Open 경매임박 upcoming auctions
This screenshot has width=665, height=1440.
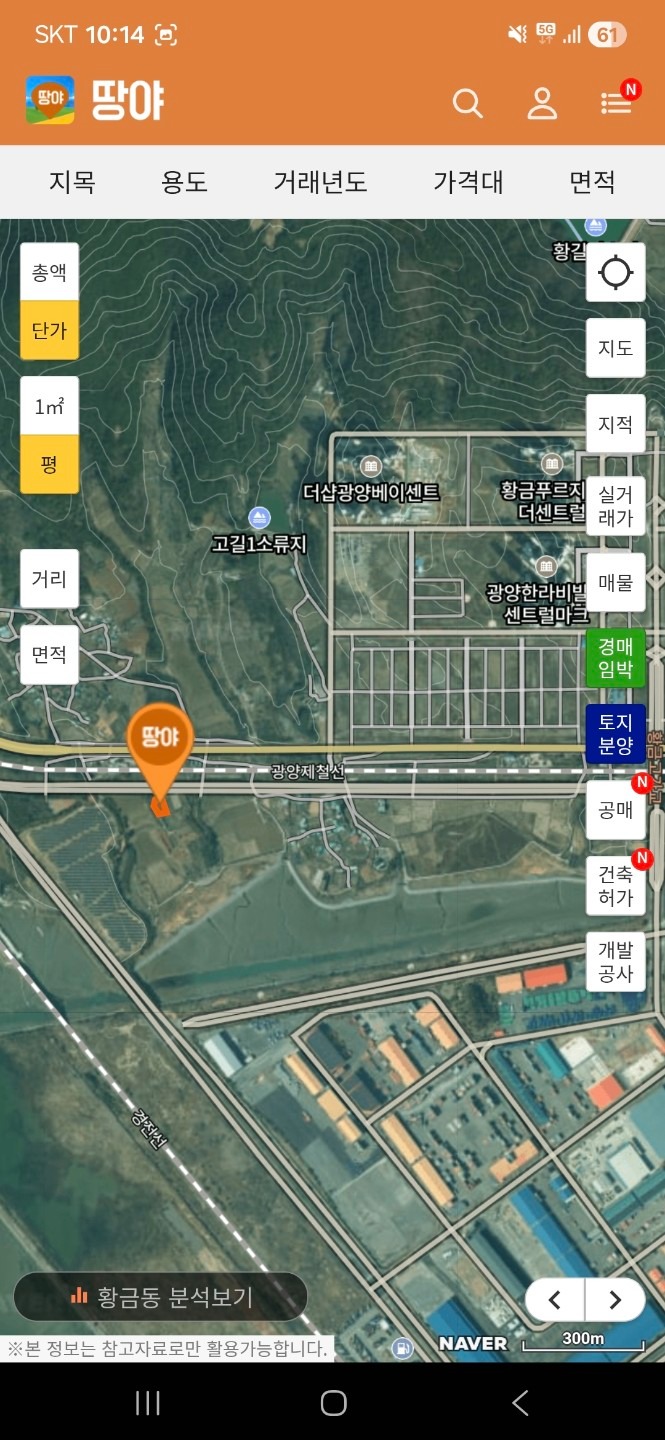tap(615, 657)
